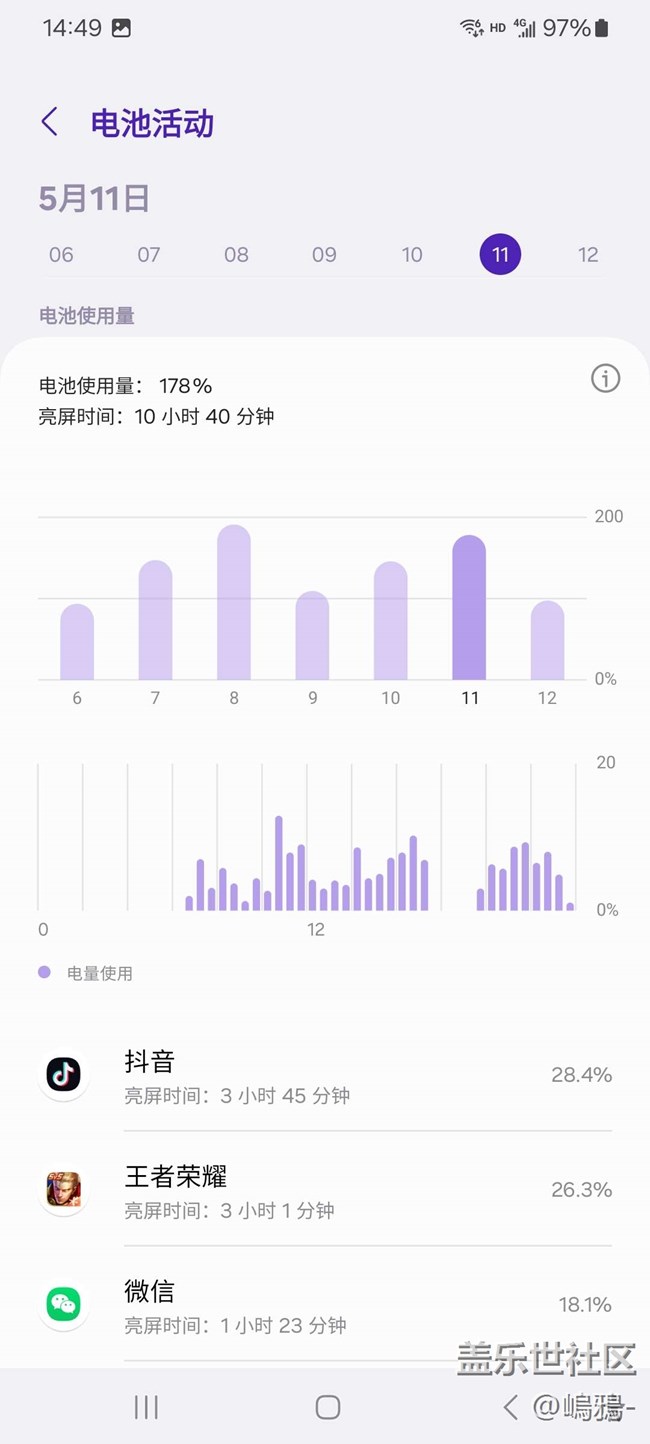Viewport: 650px width, 1444px height.
Task: Select date 07 in the date strip
Action: click(149, 255)
